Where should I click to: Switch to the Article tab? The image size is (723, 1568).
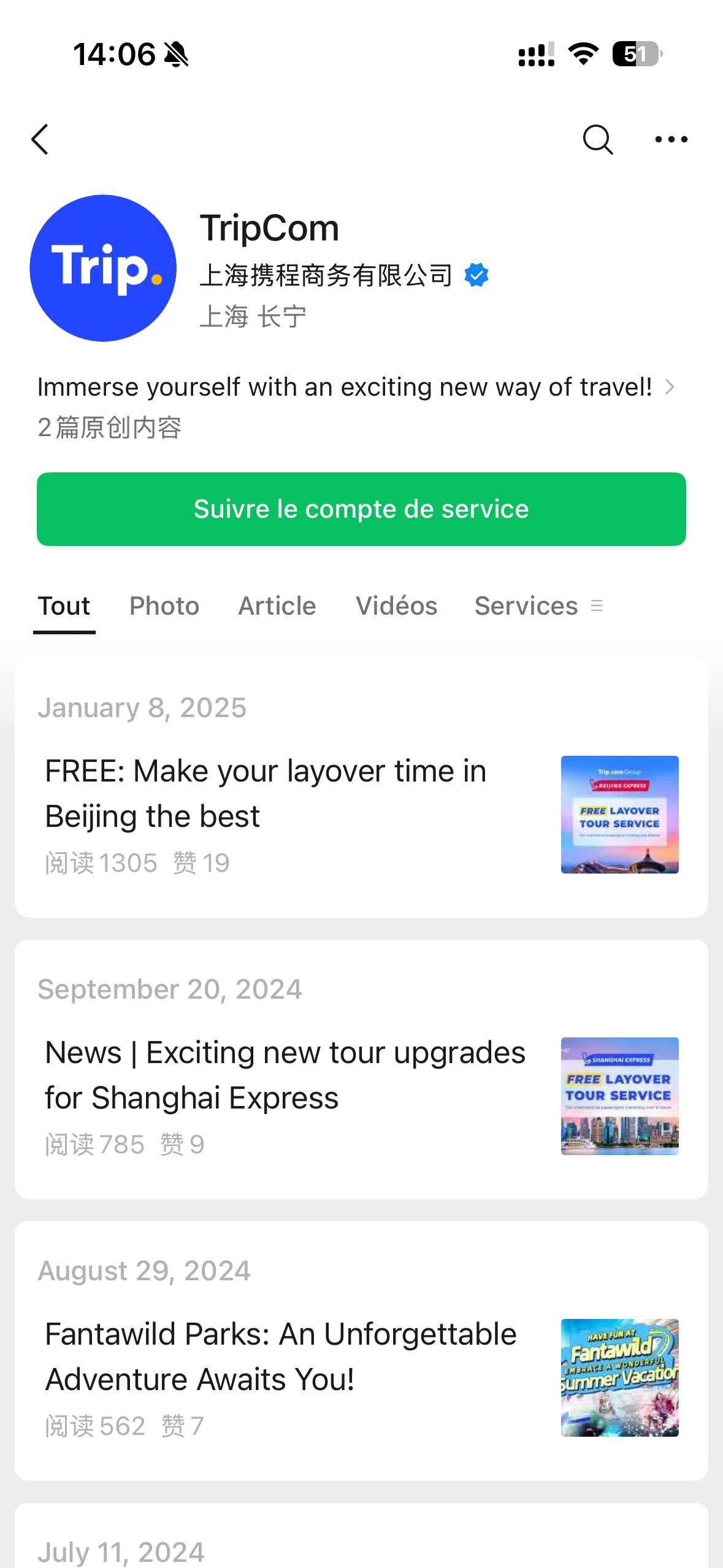(277, 606)
